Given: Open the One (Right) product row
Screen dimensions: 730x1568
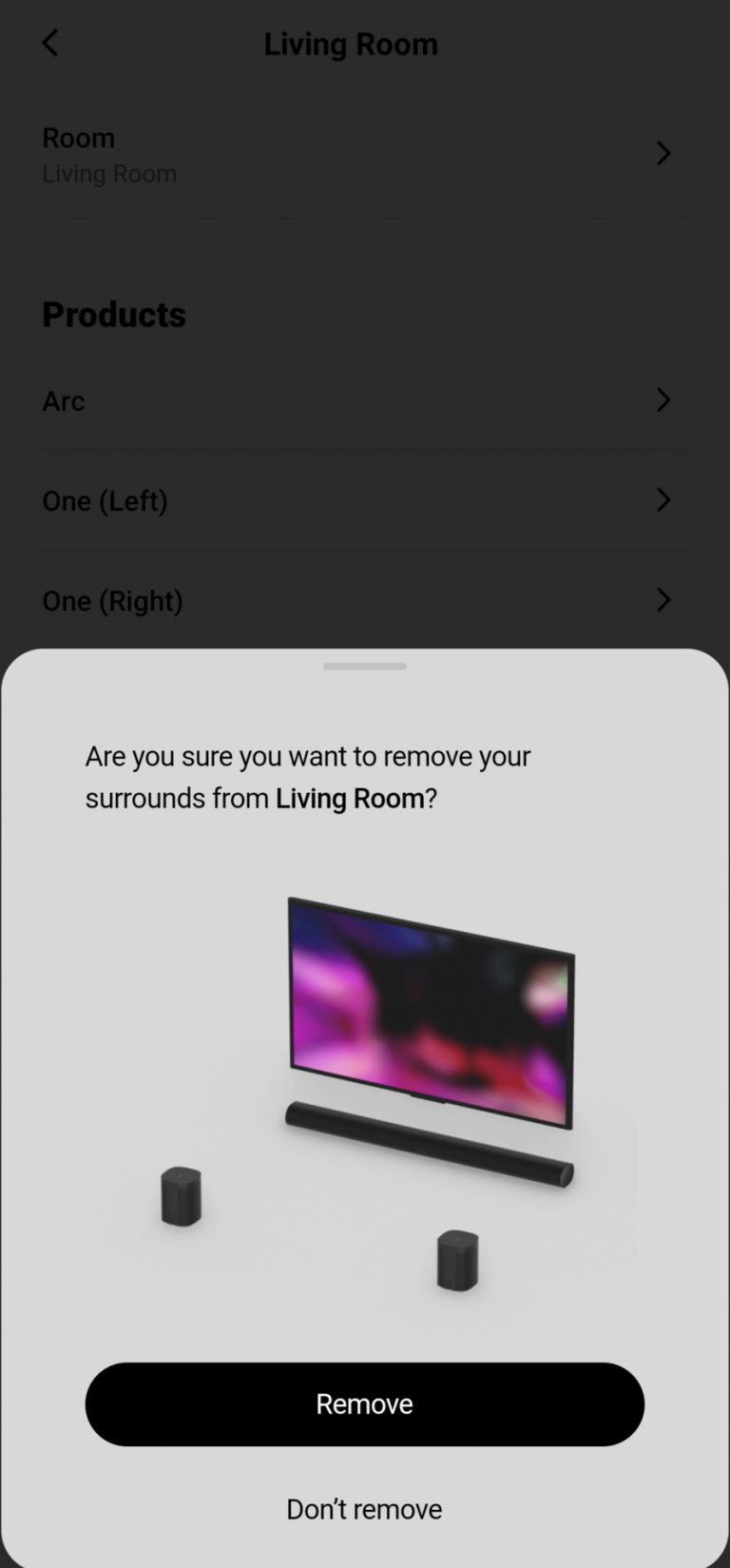Looking at the screenshot, I should 364,600.
